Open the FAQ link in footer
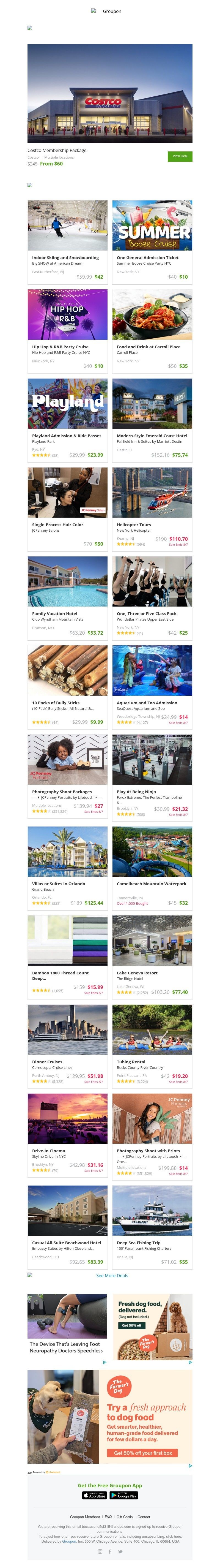The width and height of the screenshot is (220, 1568). click(108, 1516)
